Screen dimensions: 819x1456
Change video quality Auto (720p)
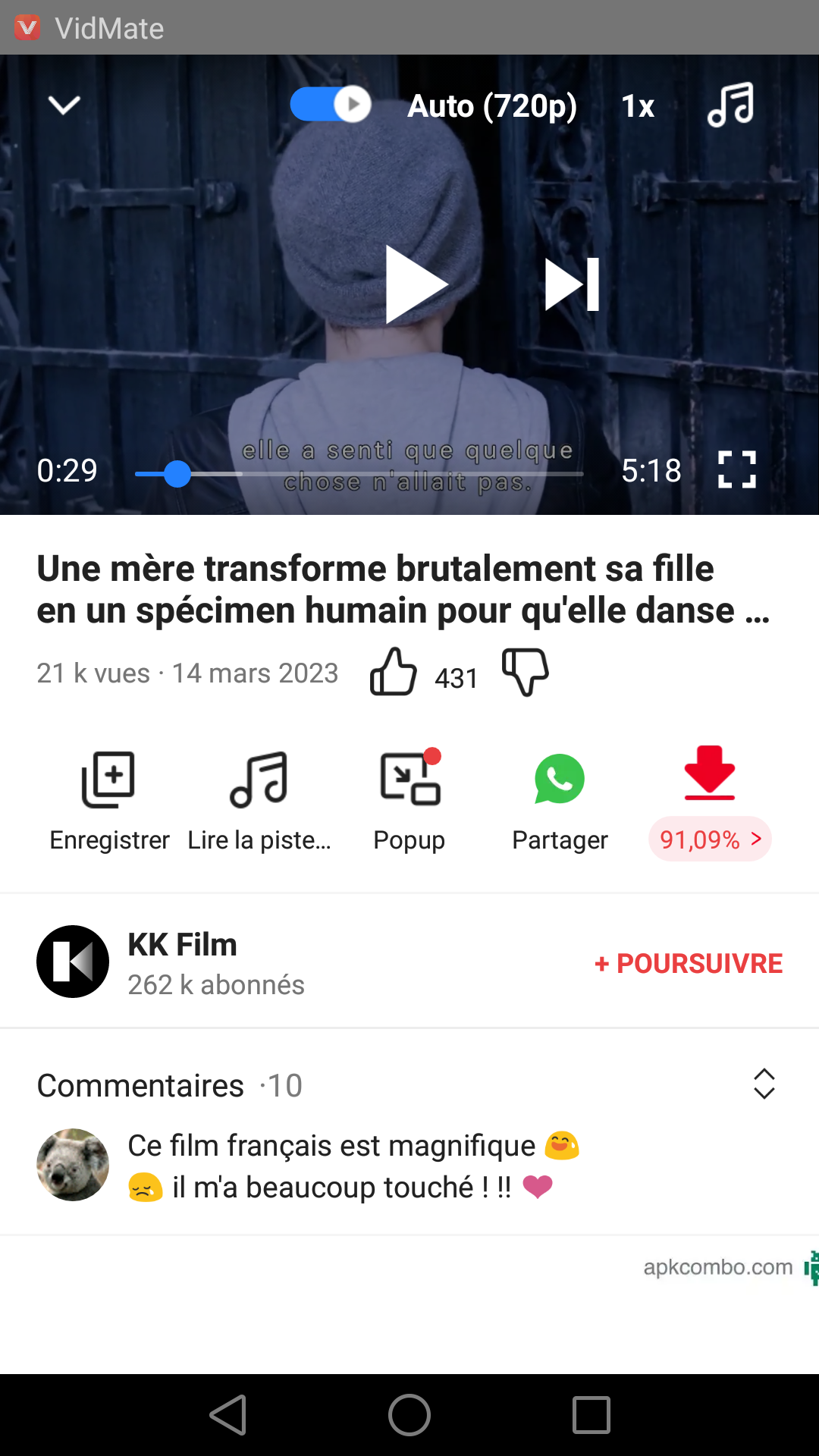pos(492,106)
